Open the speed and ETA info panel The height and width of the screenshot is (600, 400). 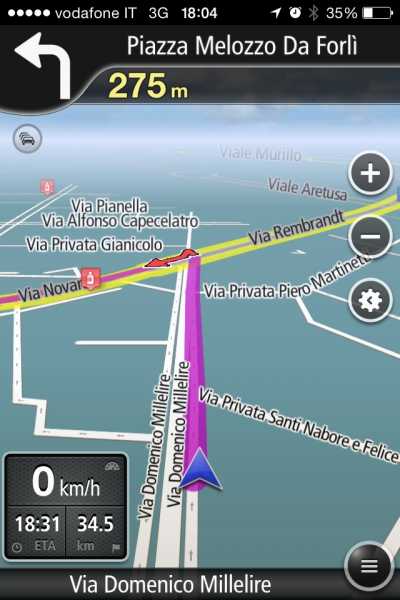coord(65,507)
